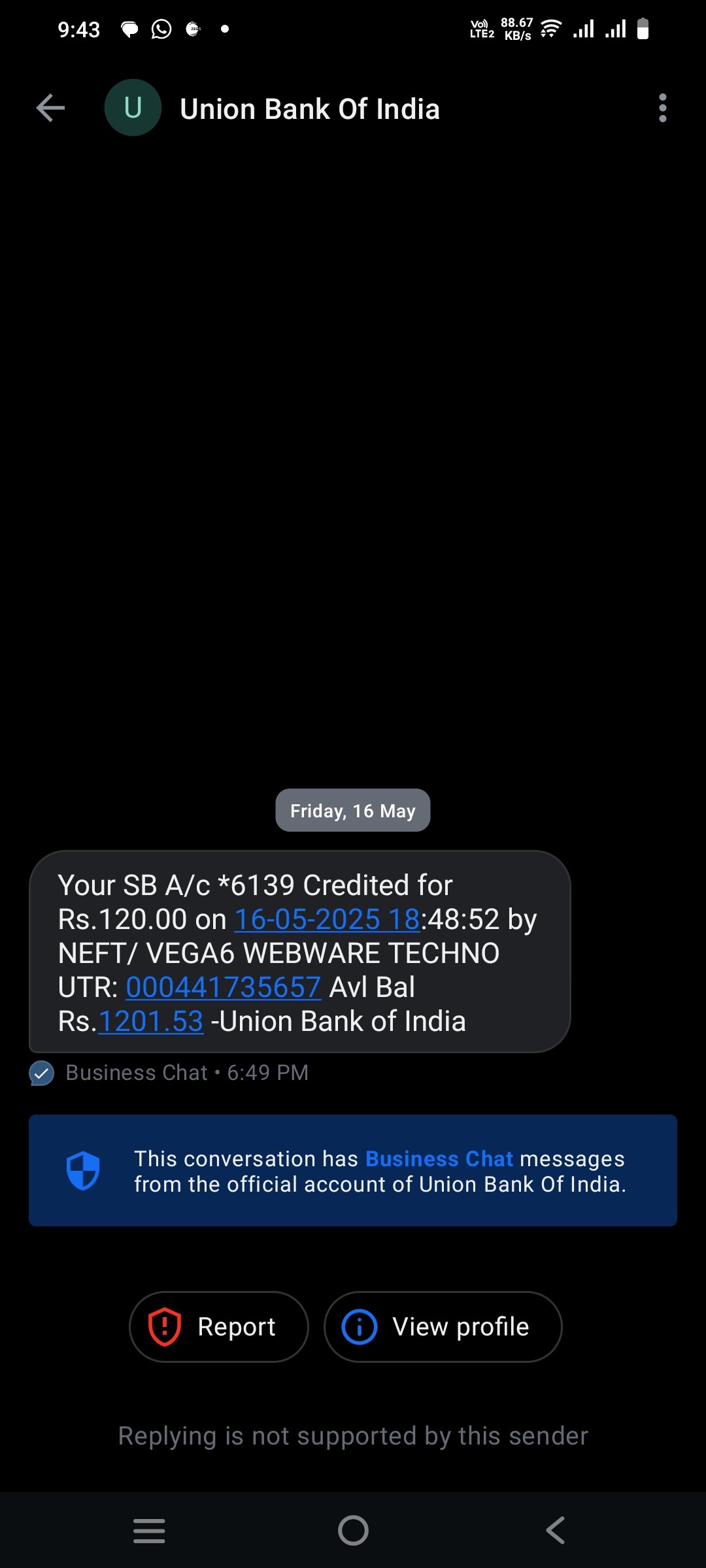This screenshot has width=706, height=1568.
Task: Tap the 1201.53 balance link
Action: pos(150,1021)
